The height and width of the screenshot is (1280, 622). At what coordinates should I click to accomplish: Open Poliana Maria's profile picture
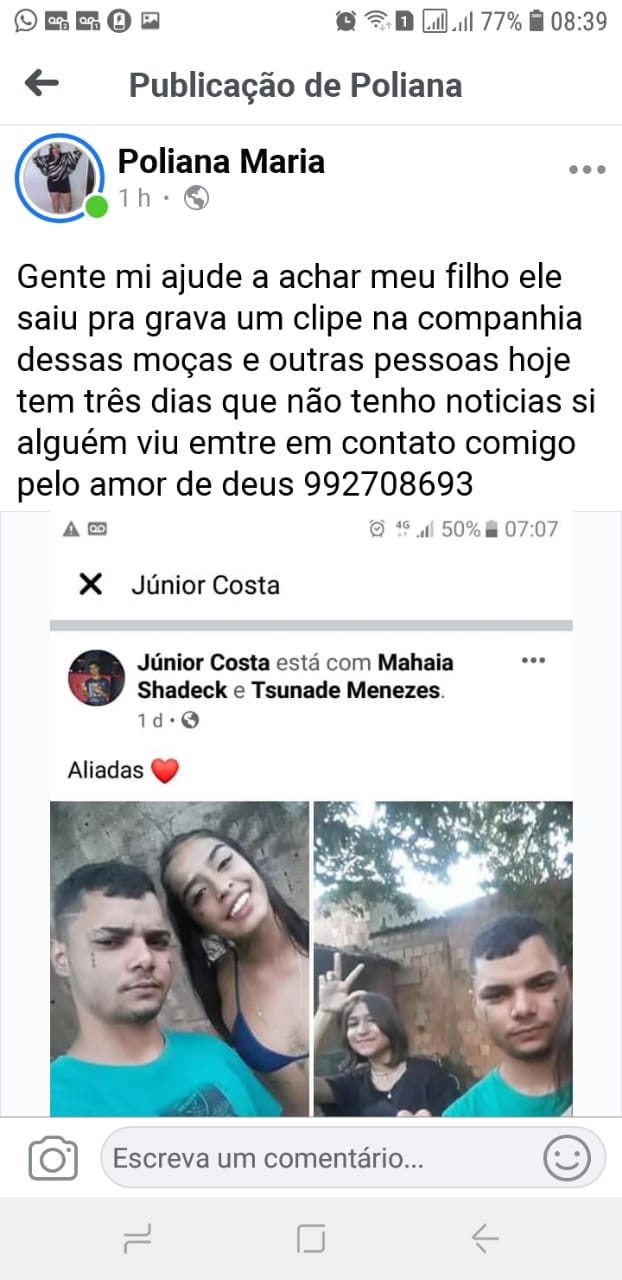[60, 178]
